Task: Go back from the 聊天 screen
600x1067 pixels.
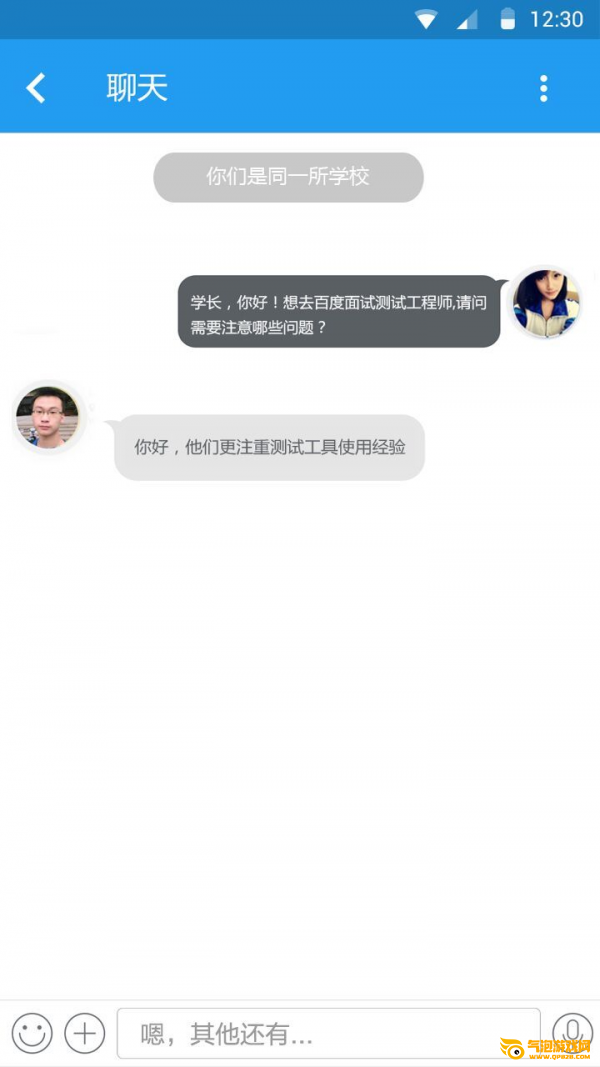Action: pyautogui.click(x=35, y=88)
